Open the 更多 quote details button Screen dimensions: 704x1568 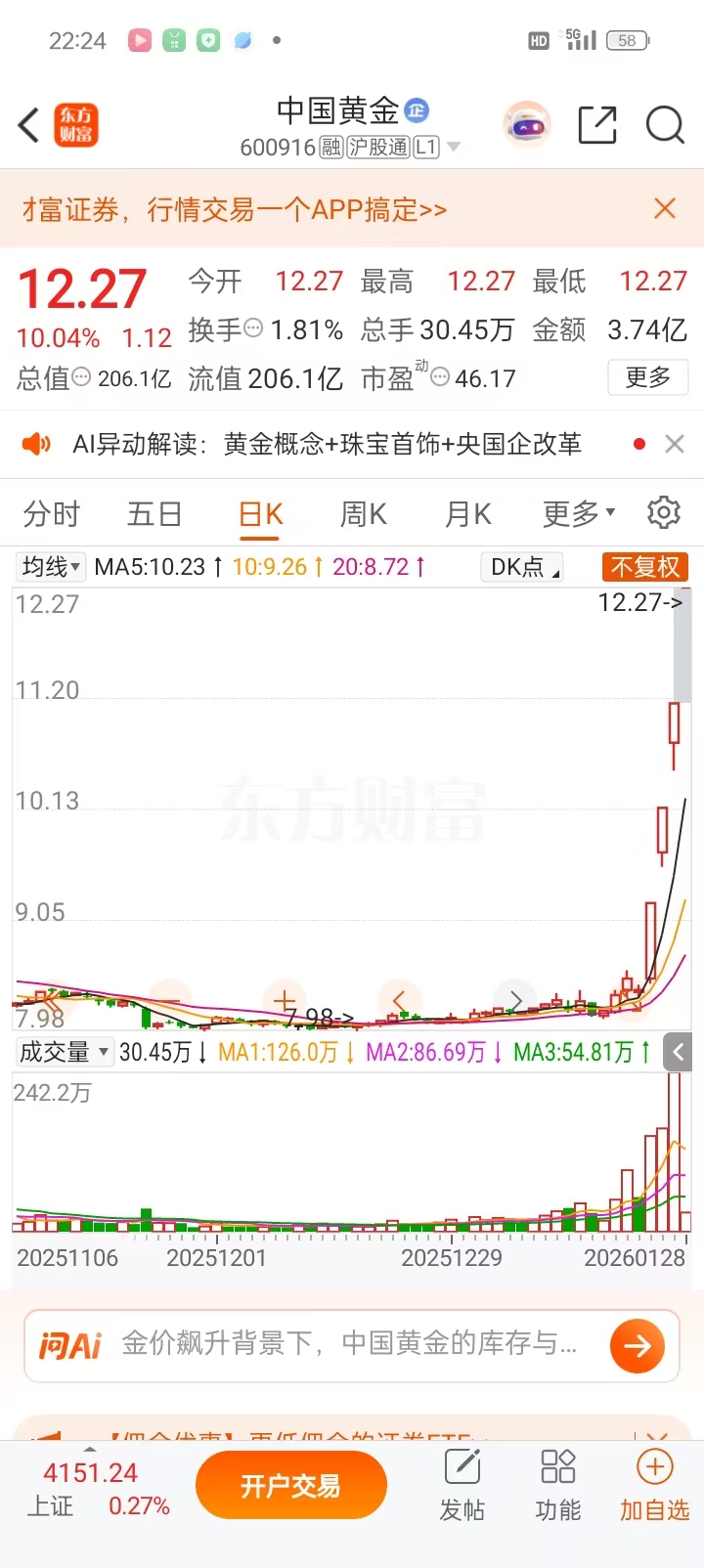click(647, 377)
